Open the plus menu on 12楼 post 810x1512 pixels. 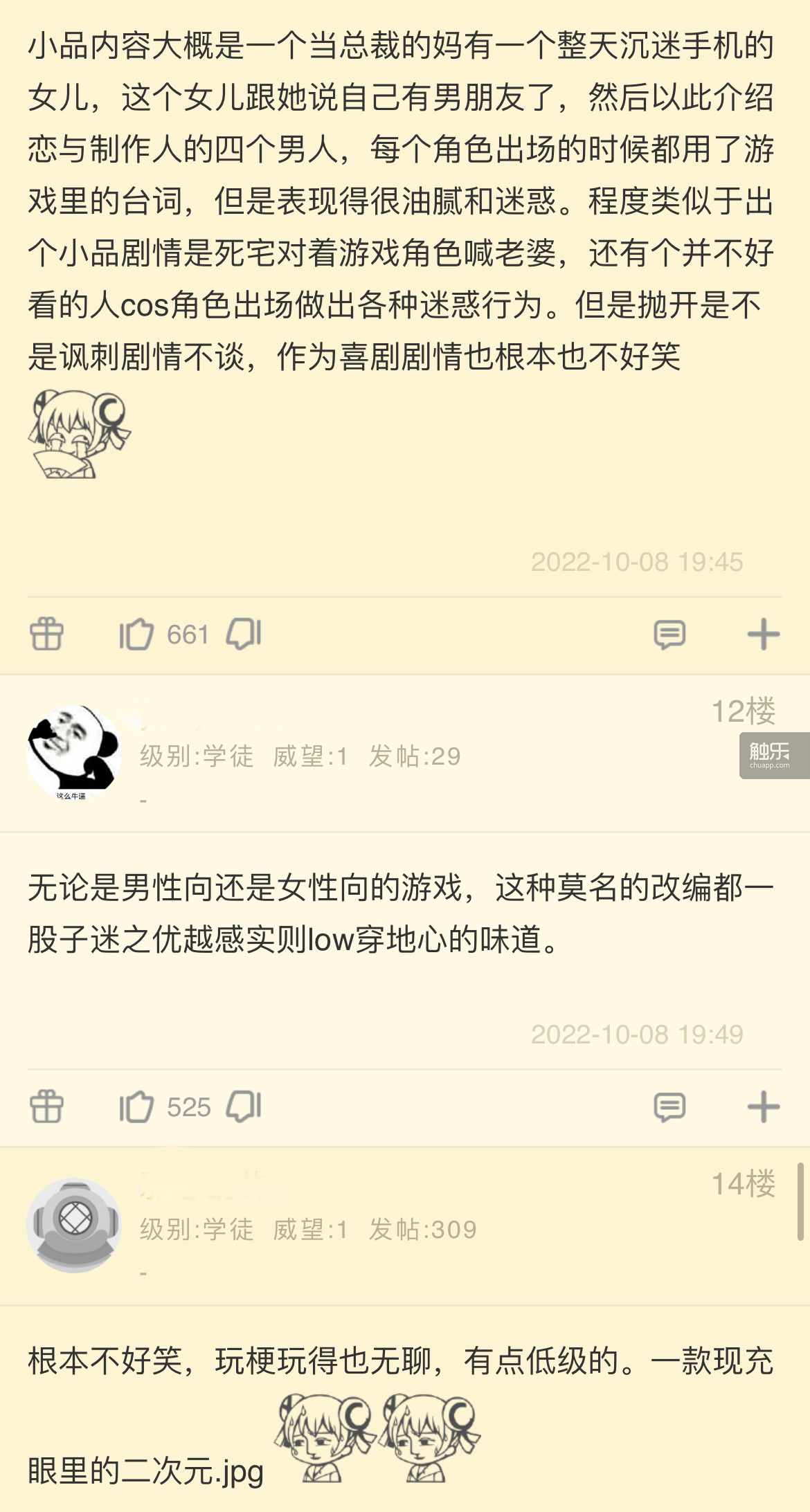point(764,1106)
